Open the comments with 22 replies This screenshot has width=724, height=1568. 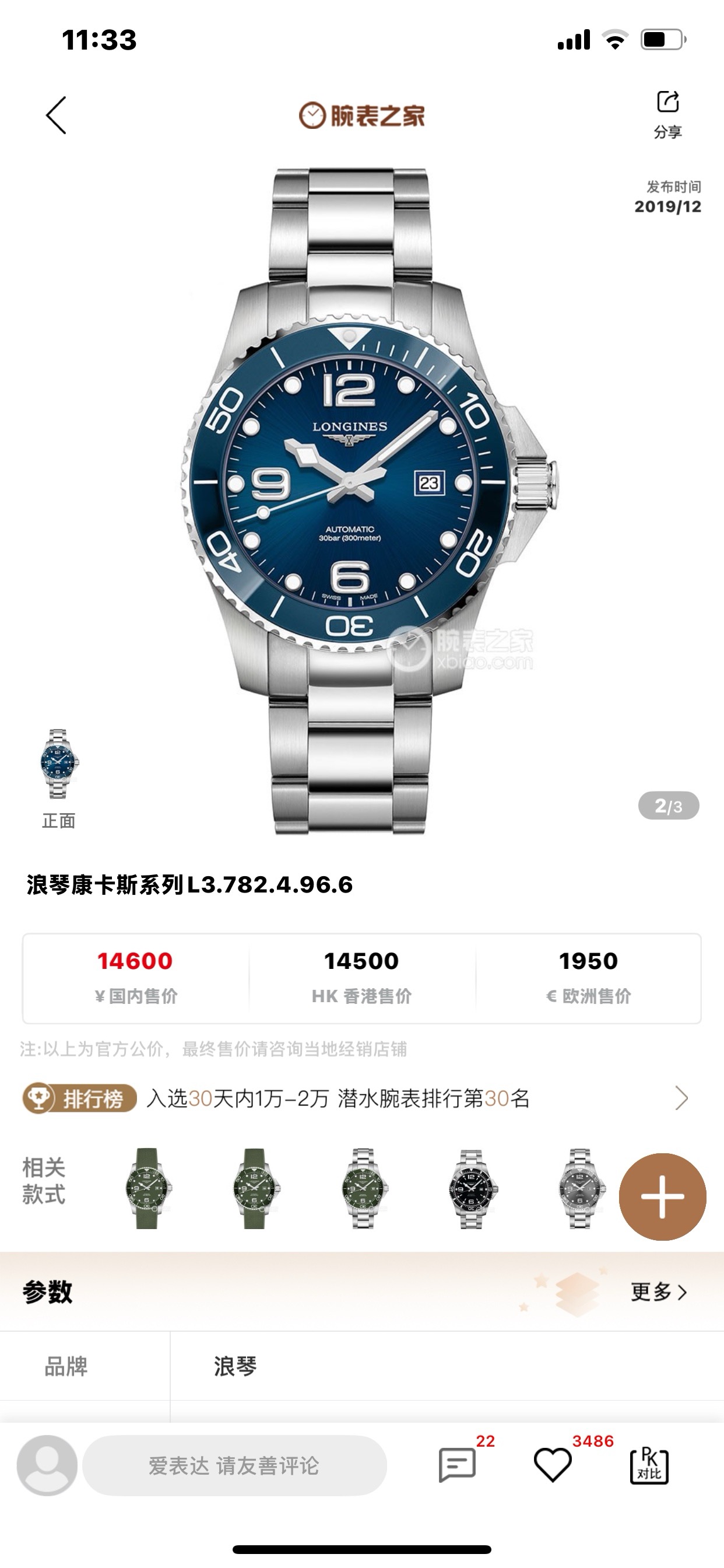458,1465
